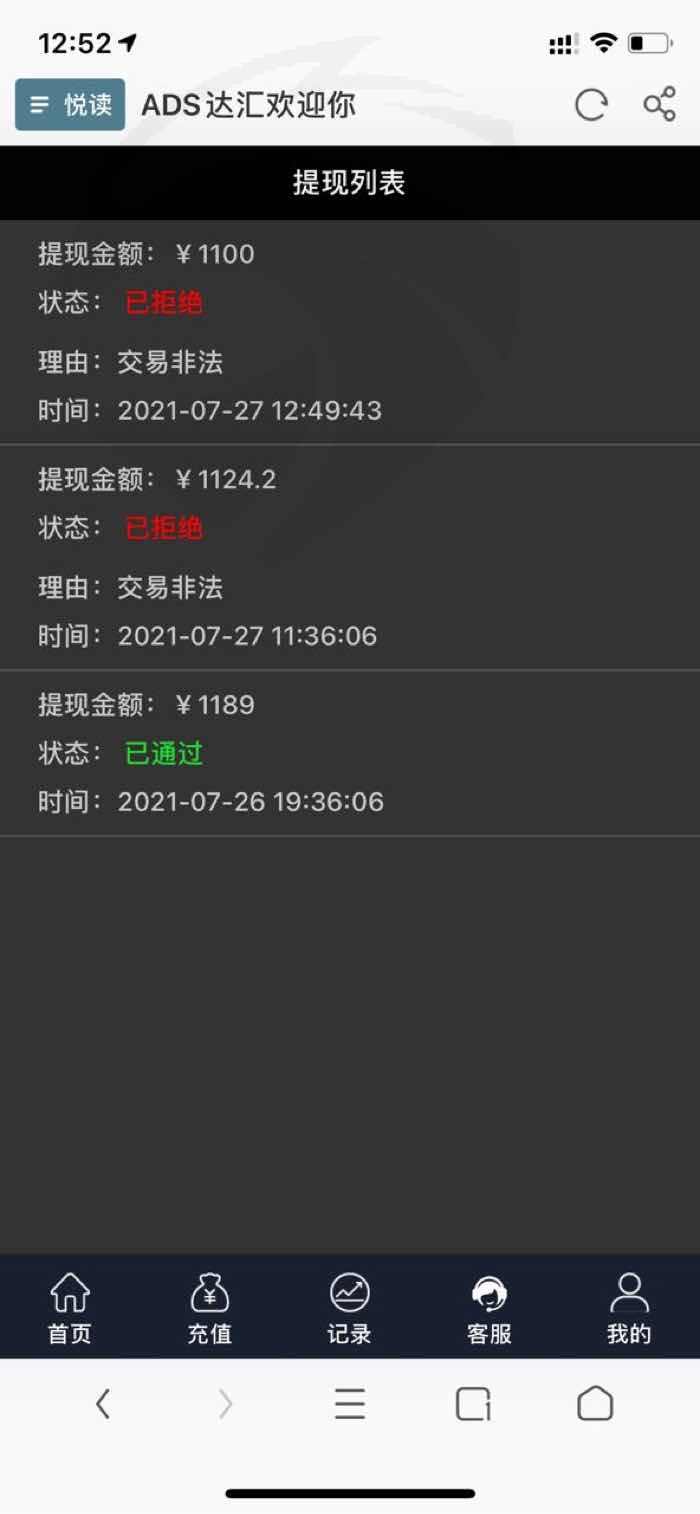This screenshot has width=700, height=1514.
Task: Go to the 首页 home tab
Action: click(x=70, y=1308)
